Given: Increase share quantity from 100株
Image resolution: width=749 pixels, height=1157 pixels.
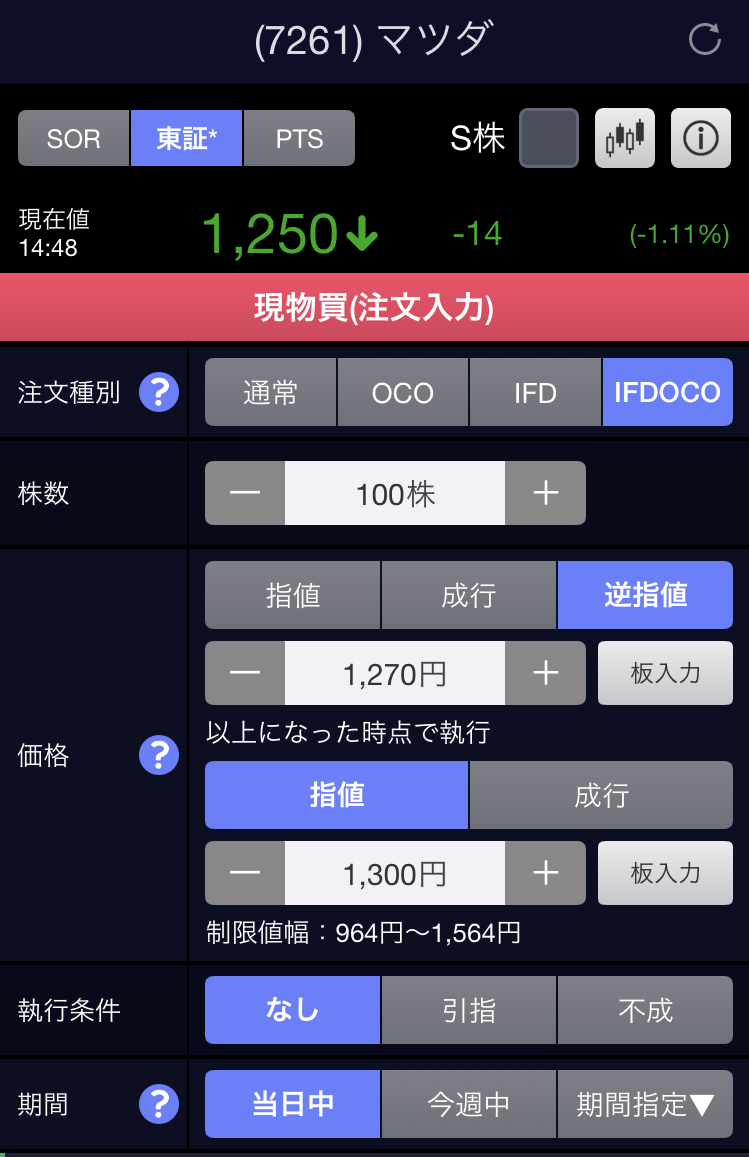Looking at the screenshot, I should tap(545, 493).
